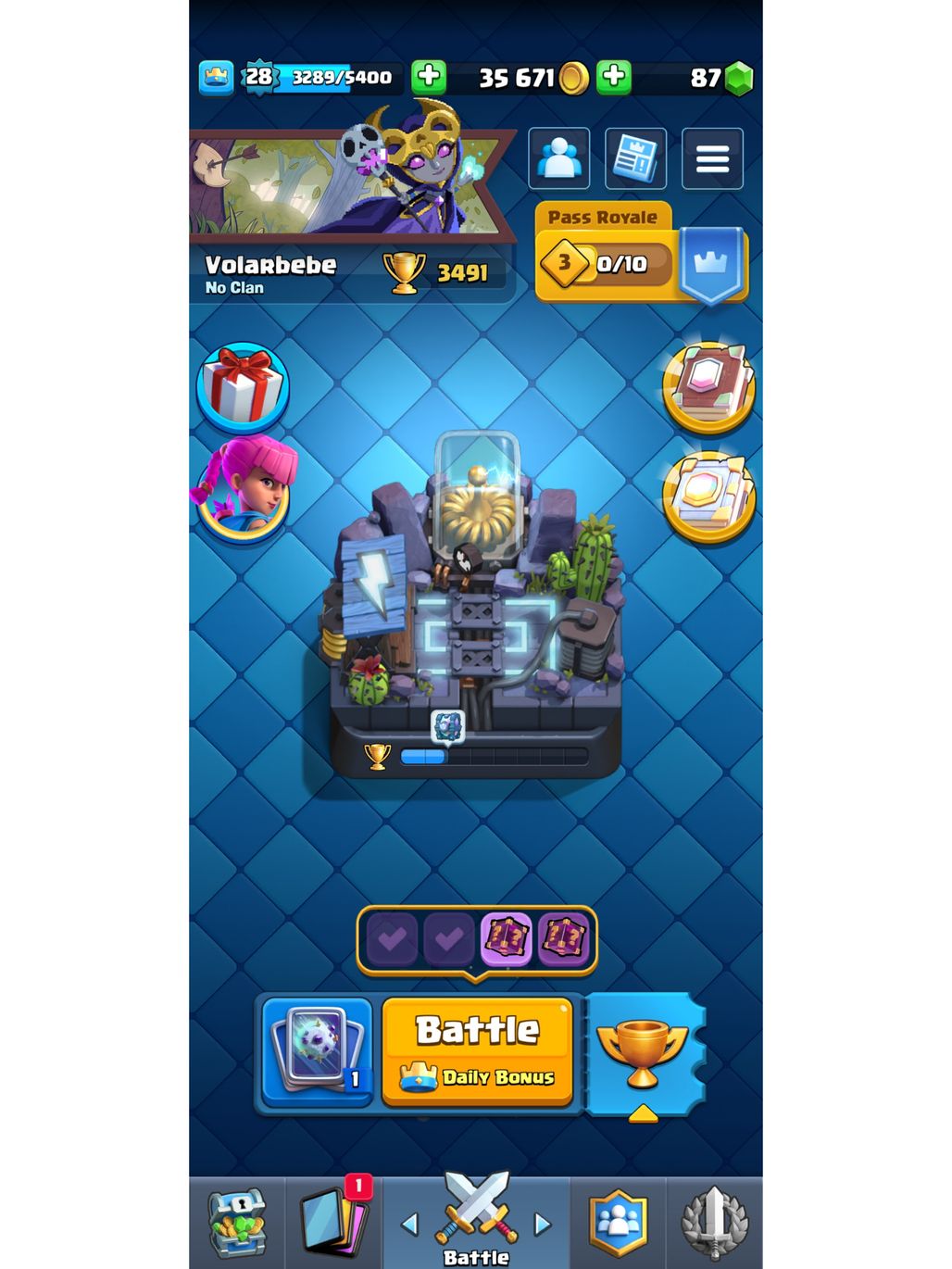Tap the arena tower in the center
This screenshot has width=952, height=1269.
pos(475,593)
